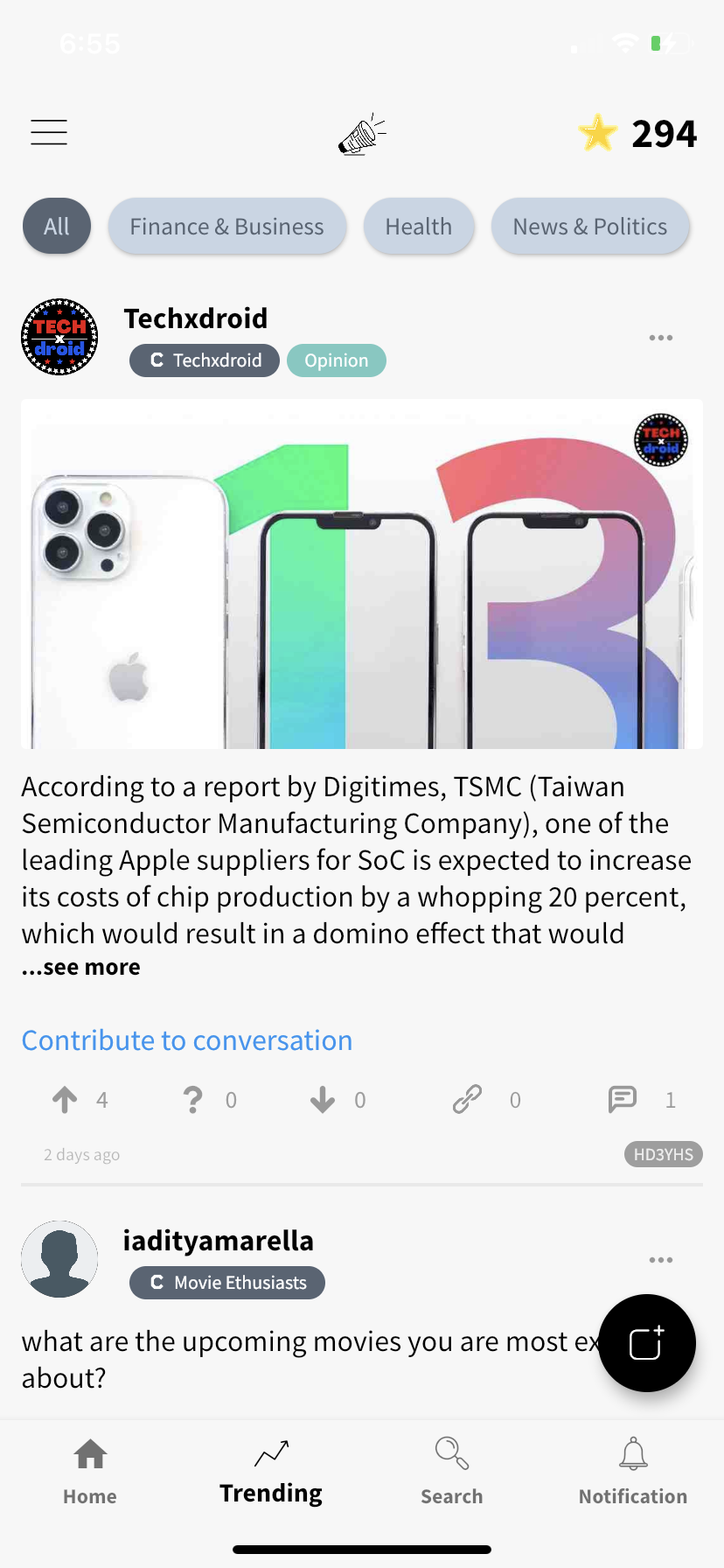Open the iPhone 13 post image
Screen dimensions: 724x1568
click(x=362, y=574)
